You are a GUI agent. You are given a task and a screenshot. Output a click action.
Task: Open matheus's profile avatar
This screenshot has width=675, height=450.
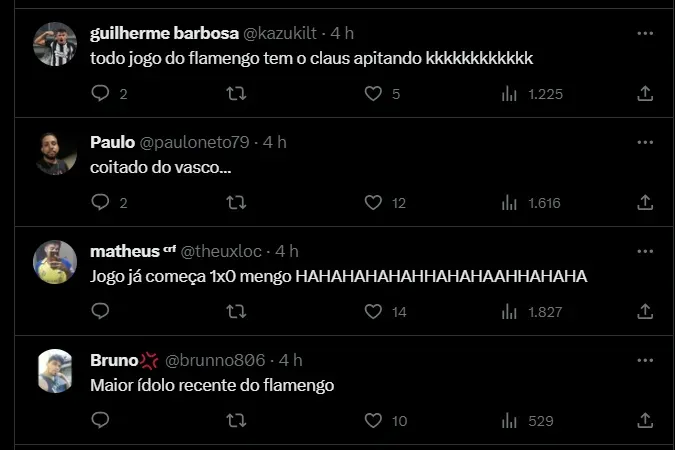56,262
